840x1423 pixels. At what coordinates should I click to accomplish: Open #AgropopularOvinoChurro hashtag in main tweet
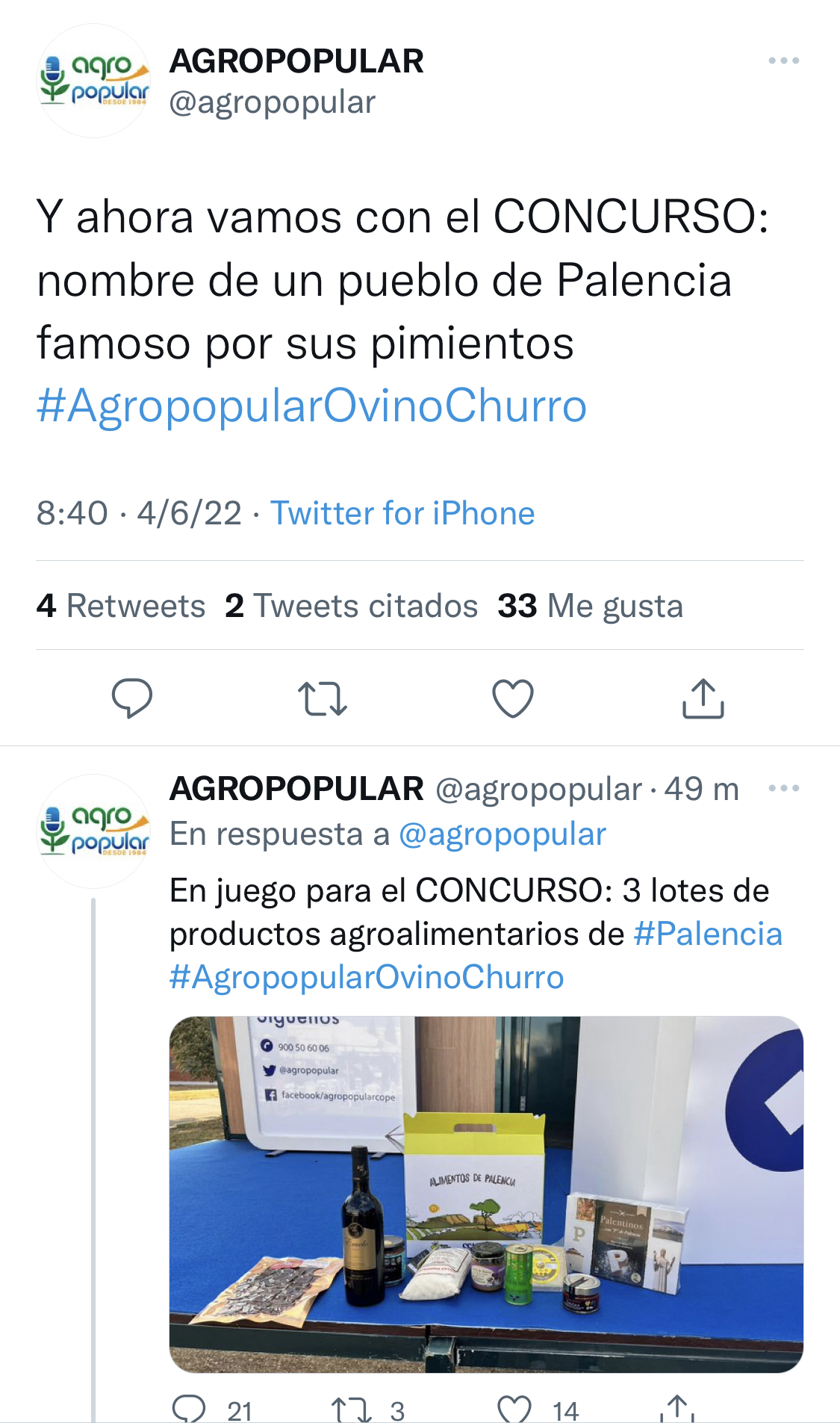[311, 406]
